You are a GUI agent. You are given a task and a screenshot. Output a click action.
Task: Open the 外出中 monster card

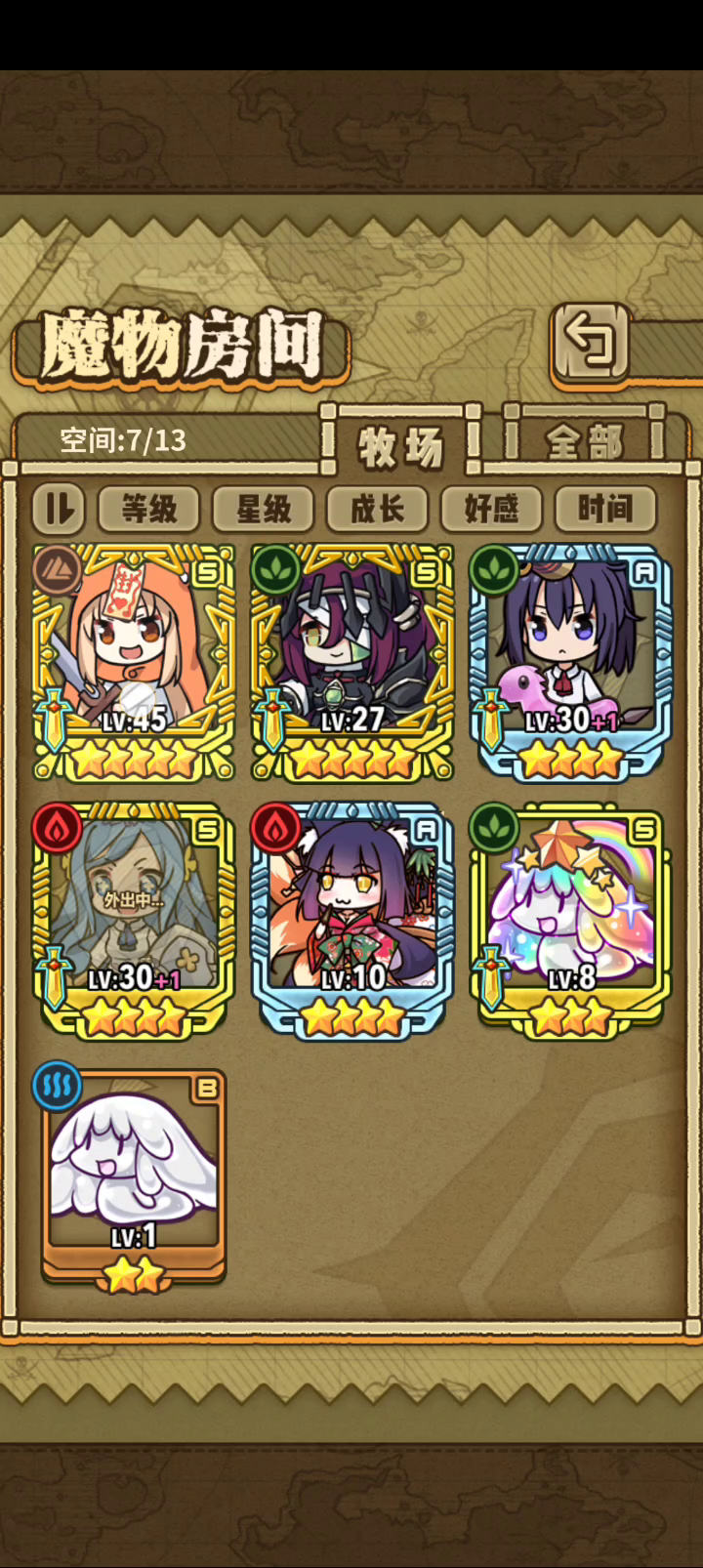[x=134, y=918]
